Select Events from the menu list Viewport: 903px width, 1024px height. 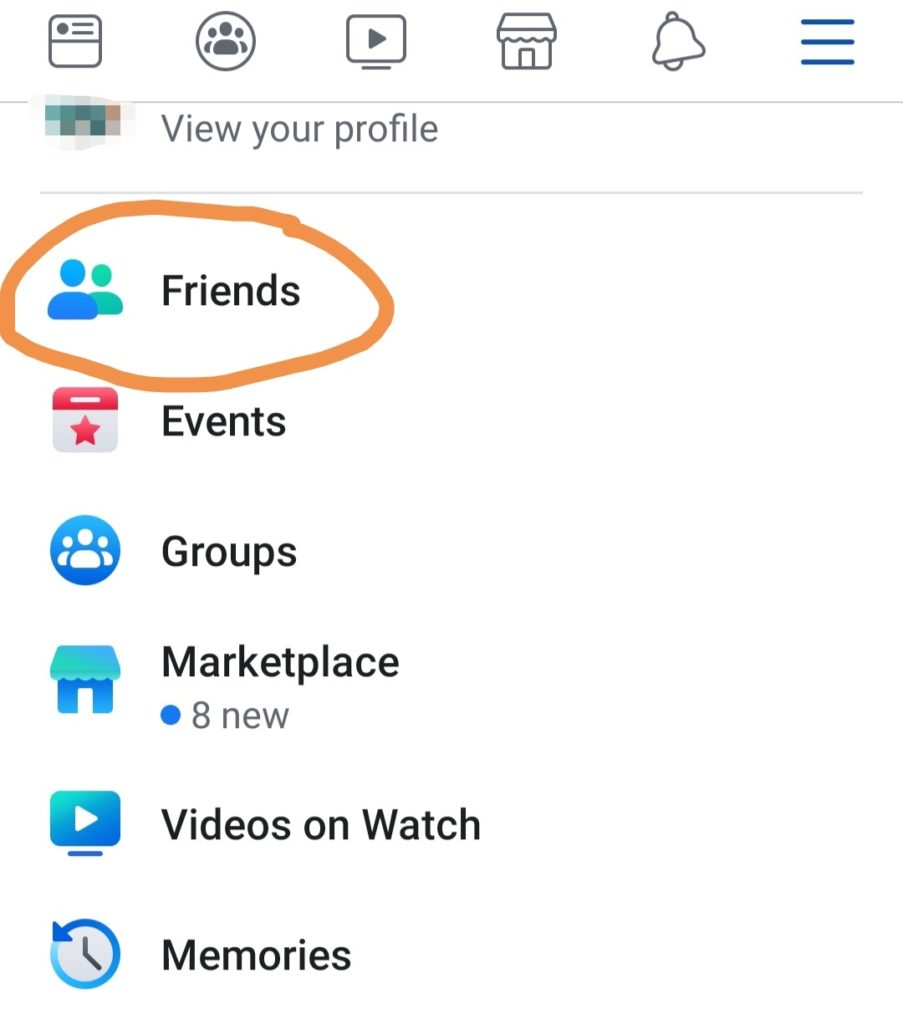pos(223,420)
